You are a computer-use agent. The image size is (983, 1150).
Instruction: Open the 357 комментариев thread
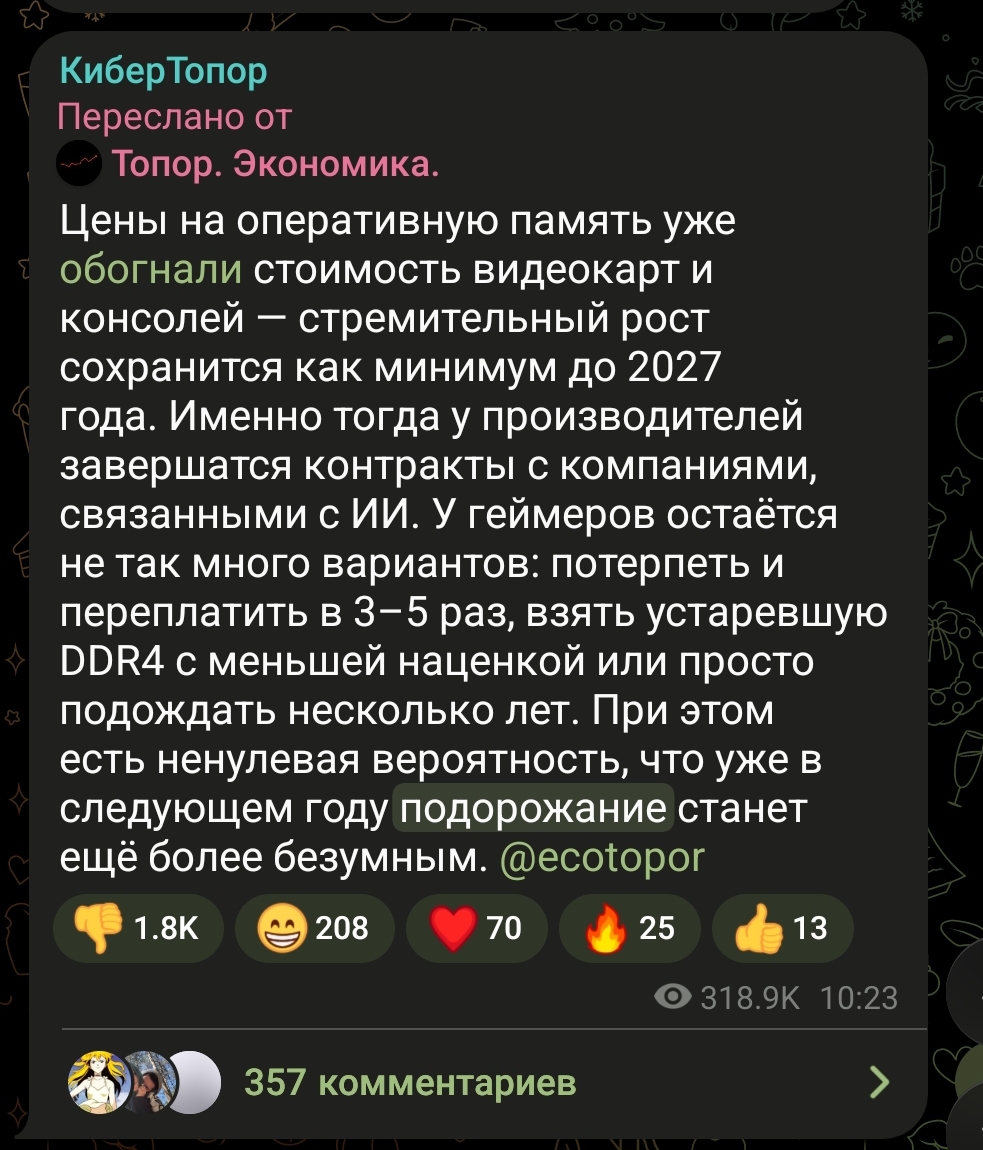coord(410,1081)
